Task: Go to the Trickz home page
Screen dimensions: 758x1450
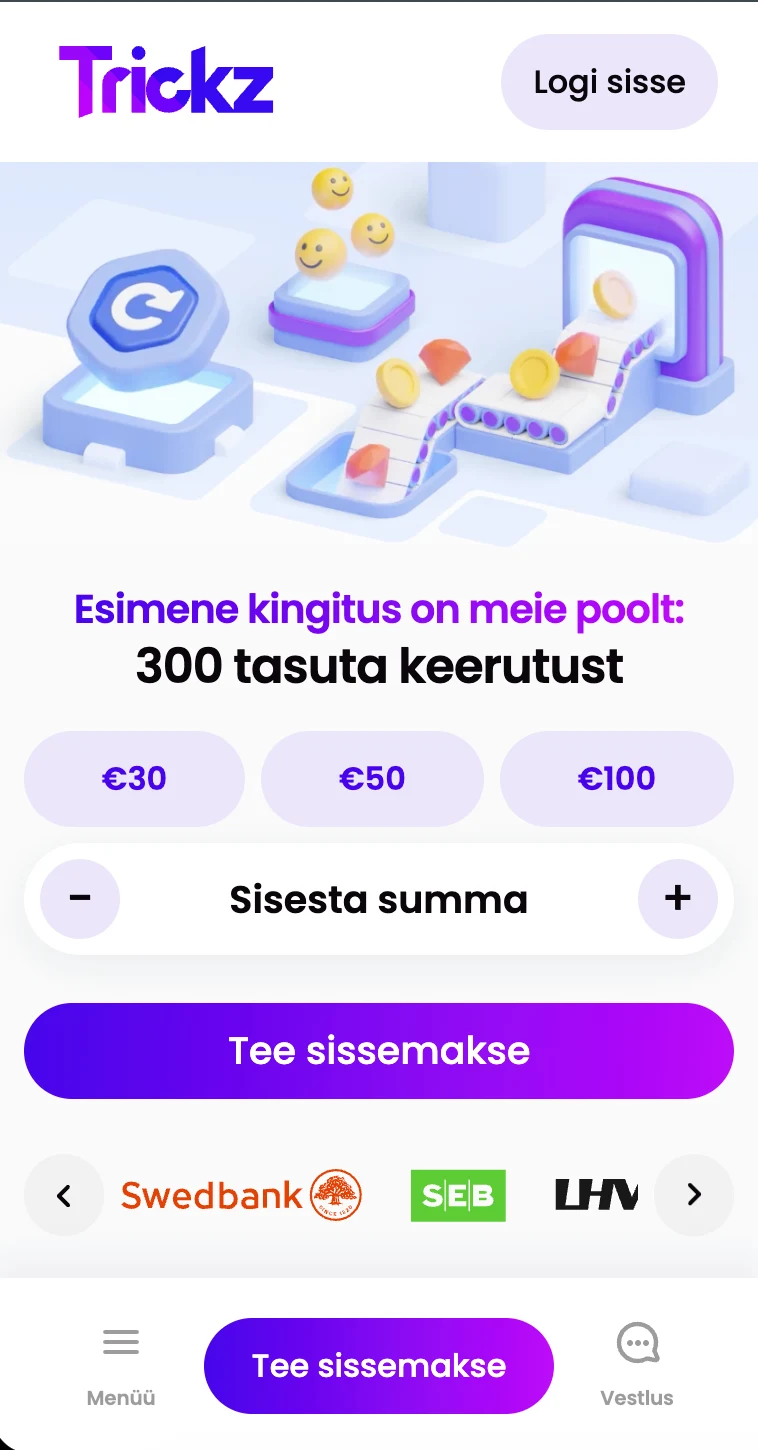Action: coord(166,81)
